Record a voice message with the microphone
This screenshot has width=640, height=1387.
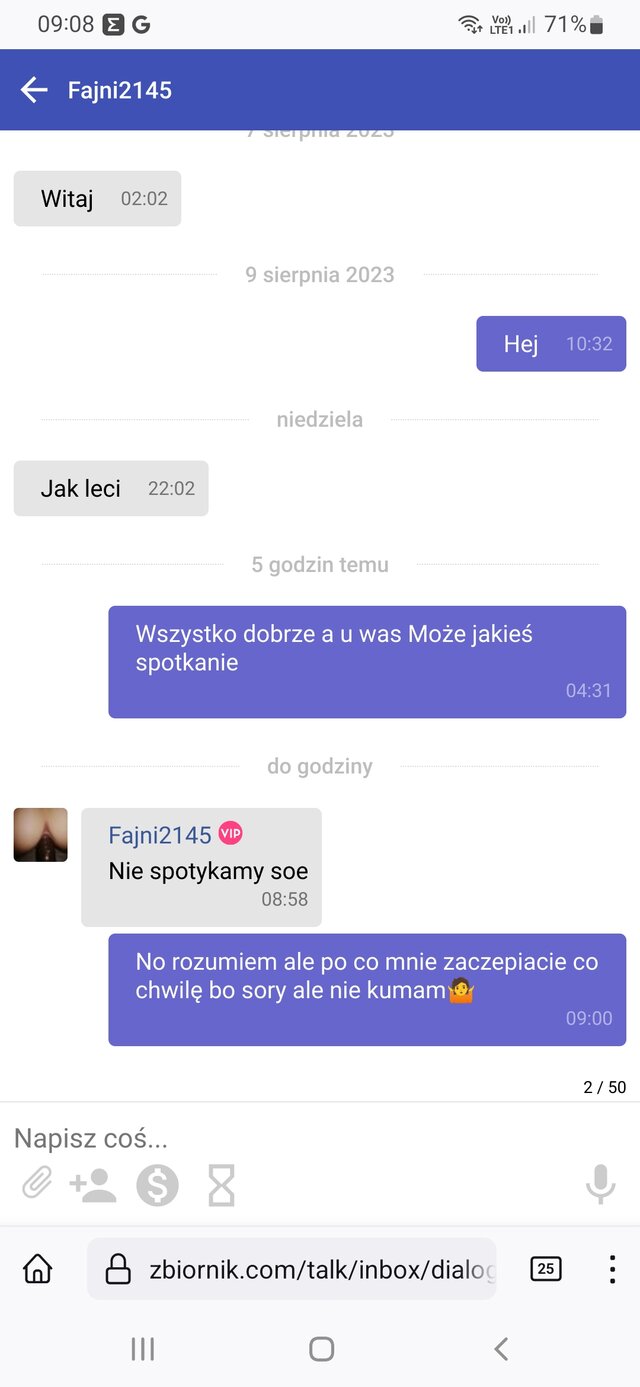click(600, 1185)
